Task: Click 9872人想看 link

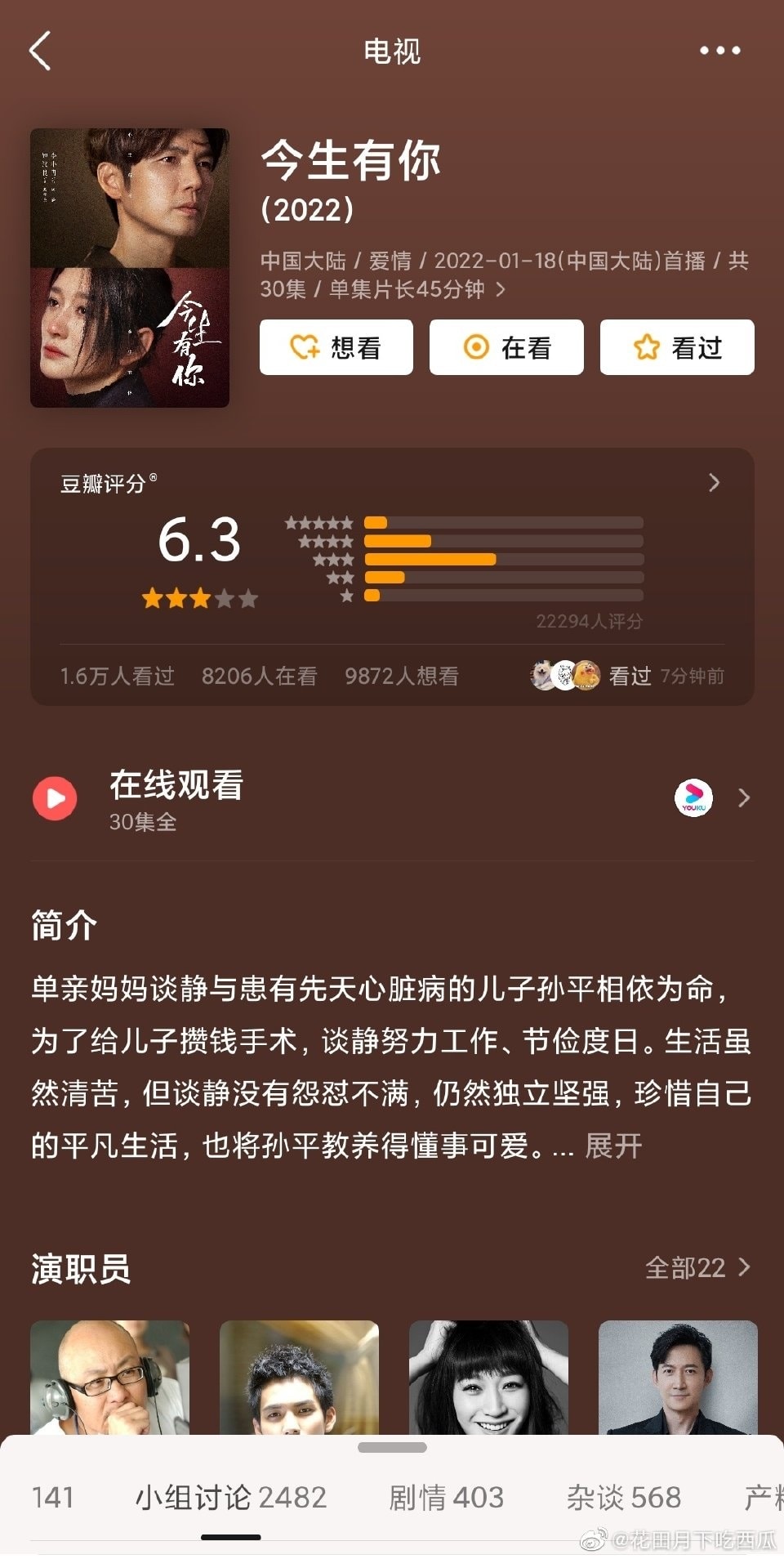Action: click(x=400, y=676)
